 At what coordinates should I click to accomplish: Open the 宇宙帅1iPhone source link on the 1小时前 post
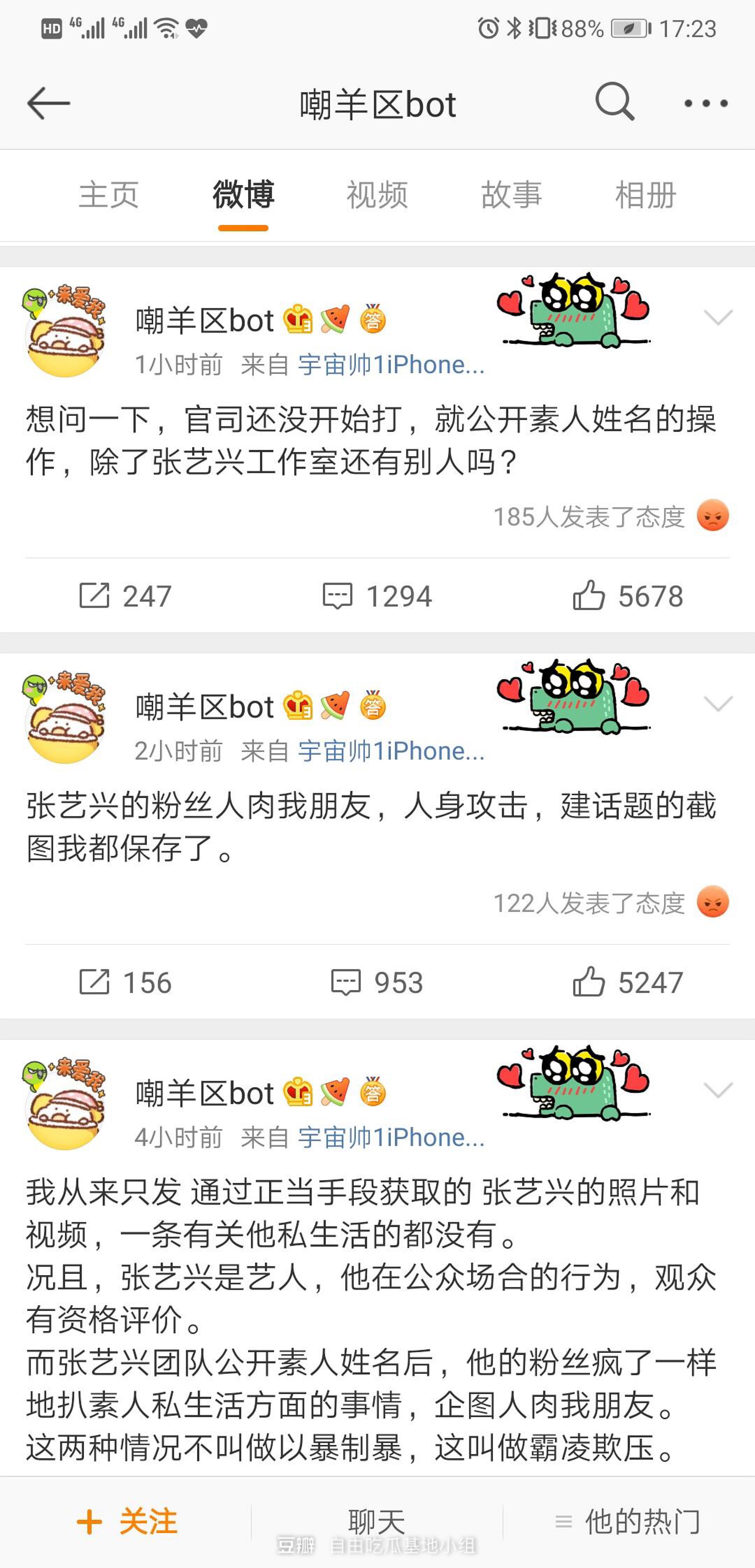coord(391,365)
